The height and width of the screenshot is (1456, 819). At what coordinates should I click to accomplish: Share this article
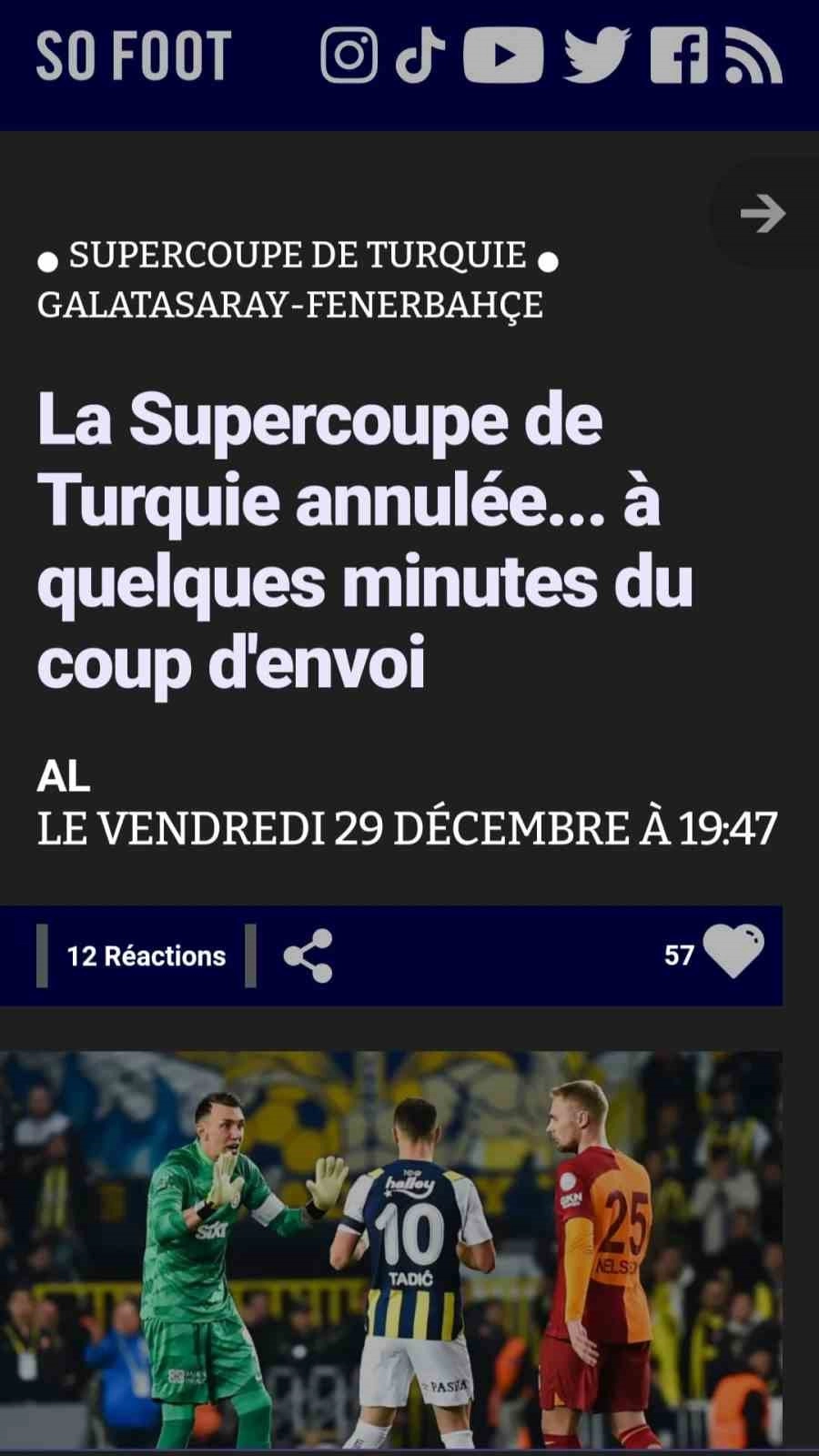308,955
